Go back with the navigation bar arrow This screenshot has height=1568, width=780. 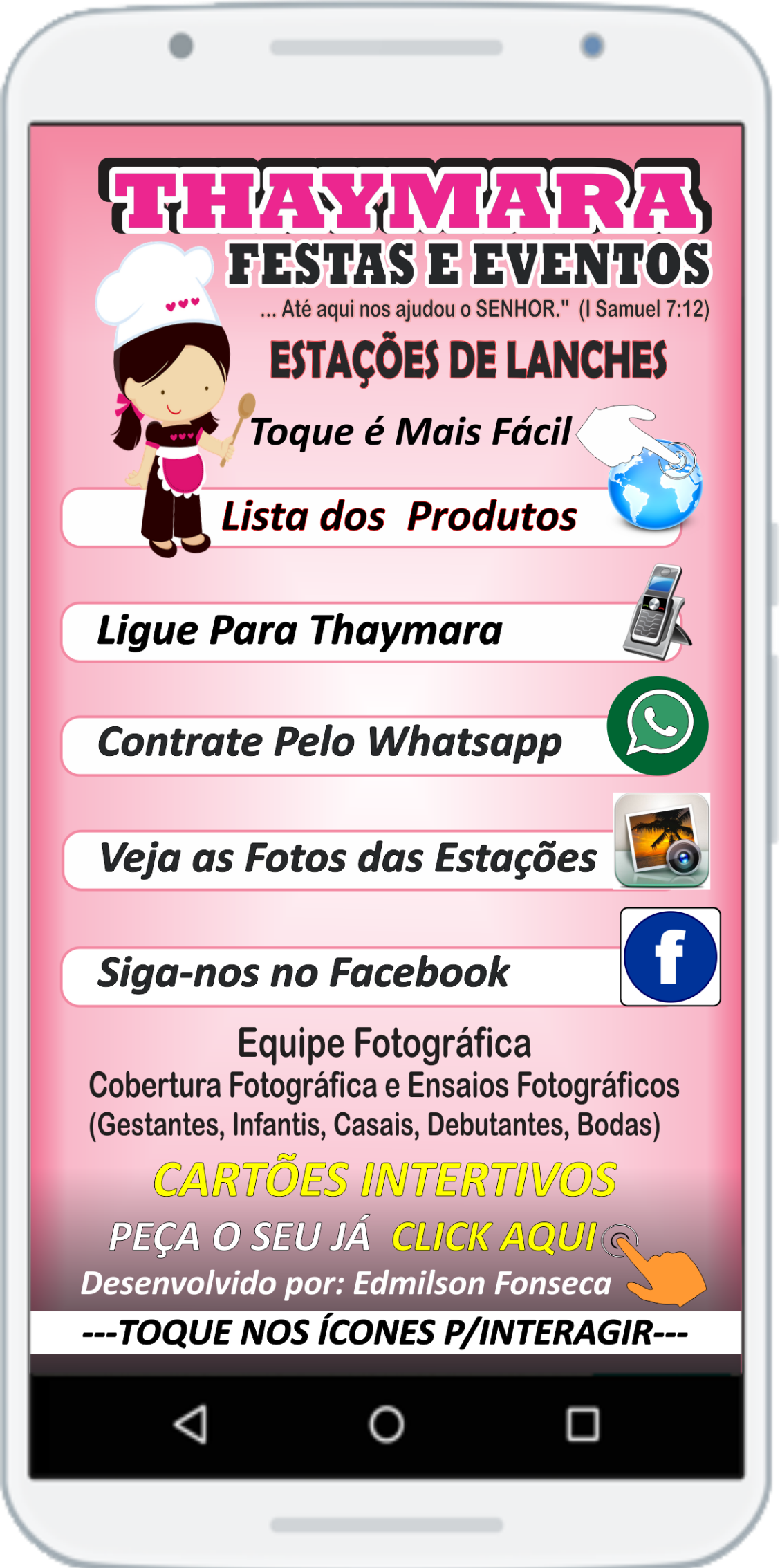click(191, 1424)
